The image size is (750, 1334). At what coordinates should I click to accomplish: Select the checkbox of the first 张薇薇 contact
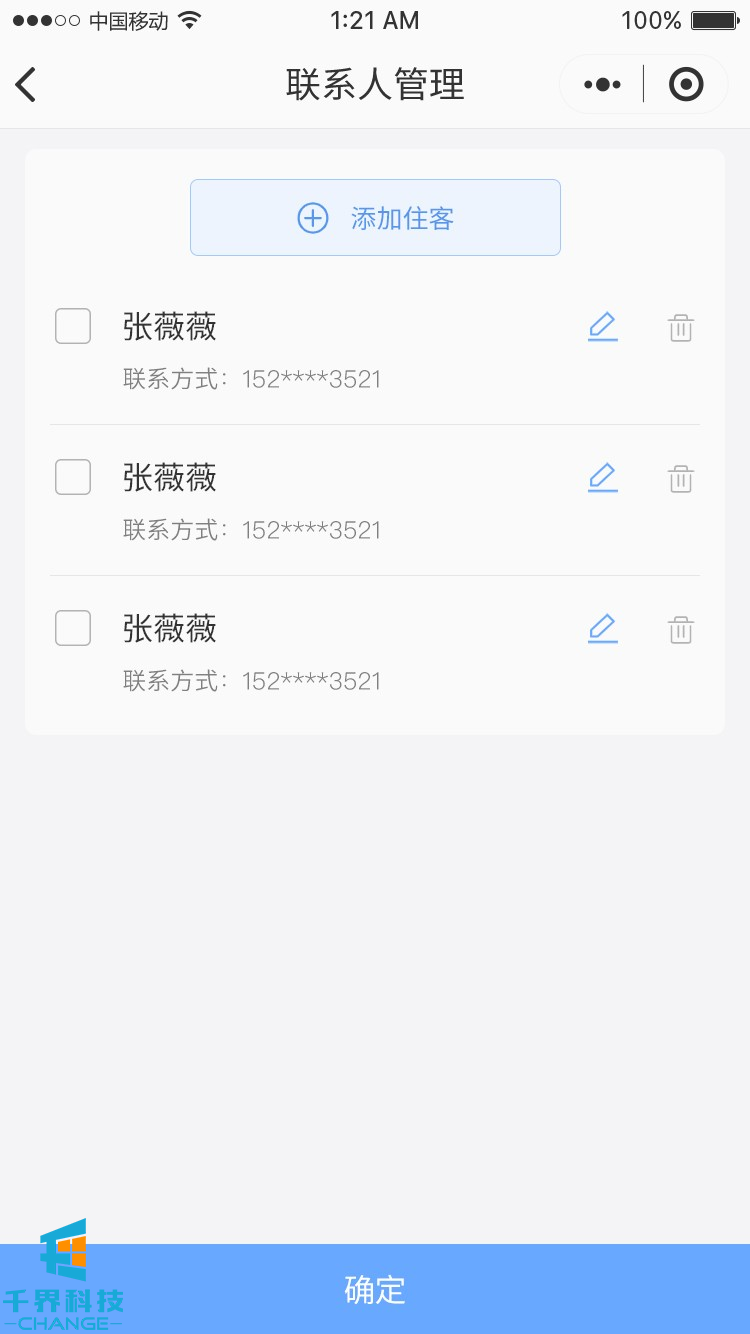point(73,326)
